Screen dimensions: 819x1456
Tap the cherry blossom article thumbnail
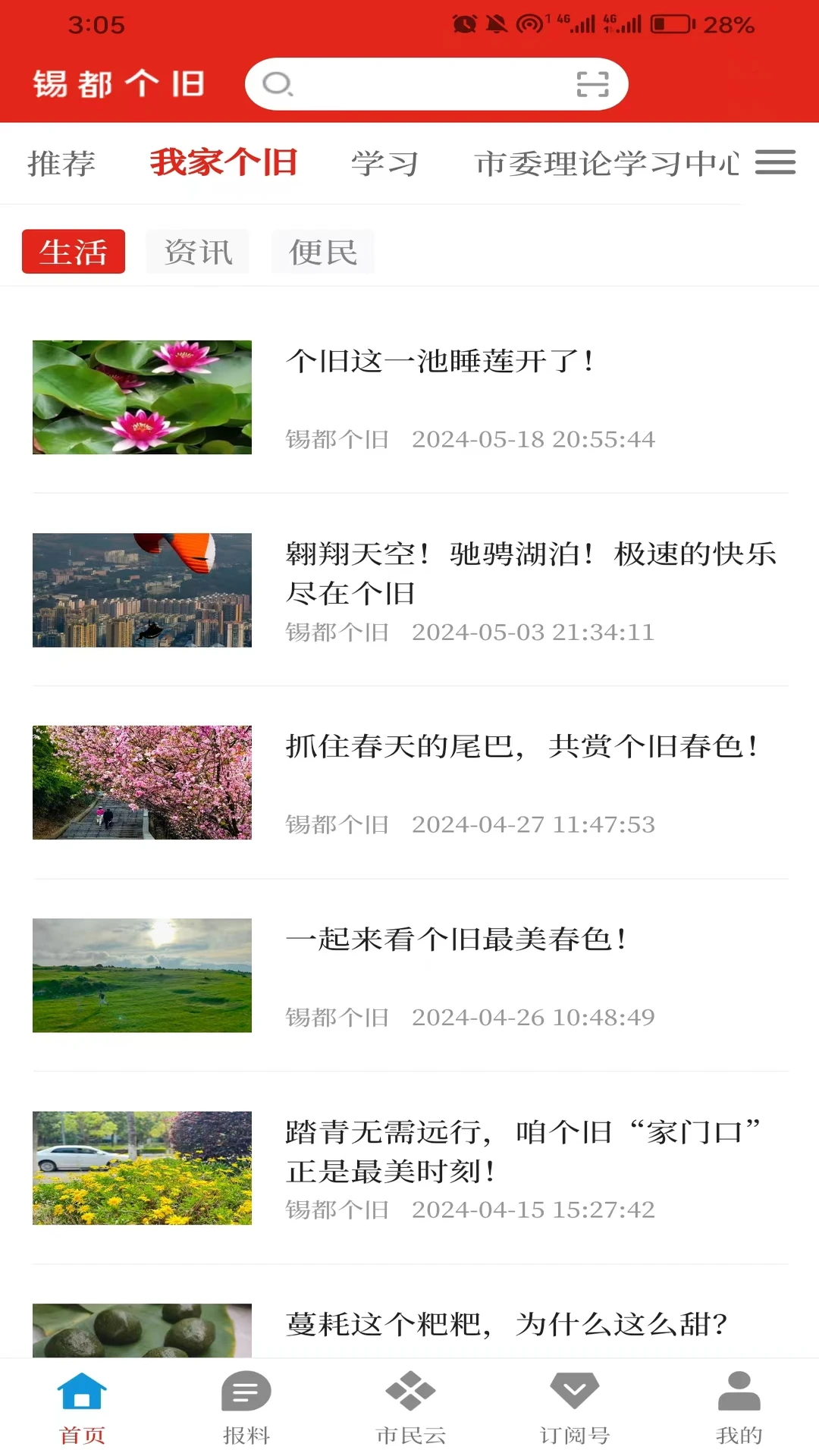(141, 781)
